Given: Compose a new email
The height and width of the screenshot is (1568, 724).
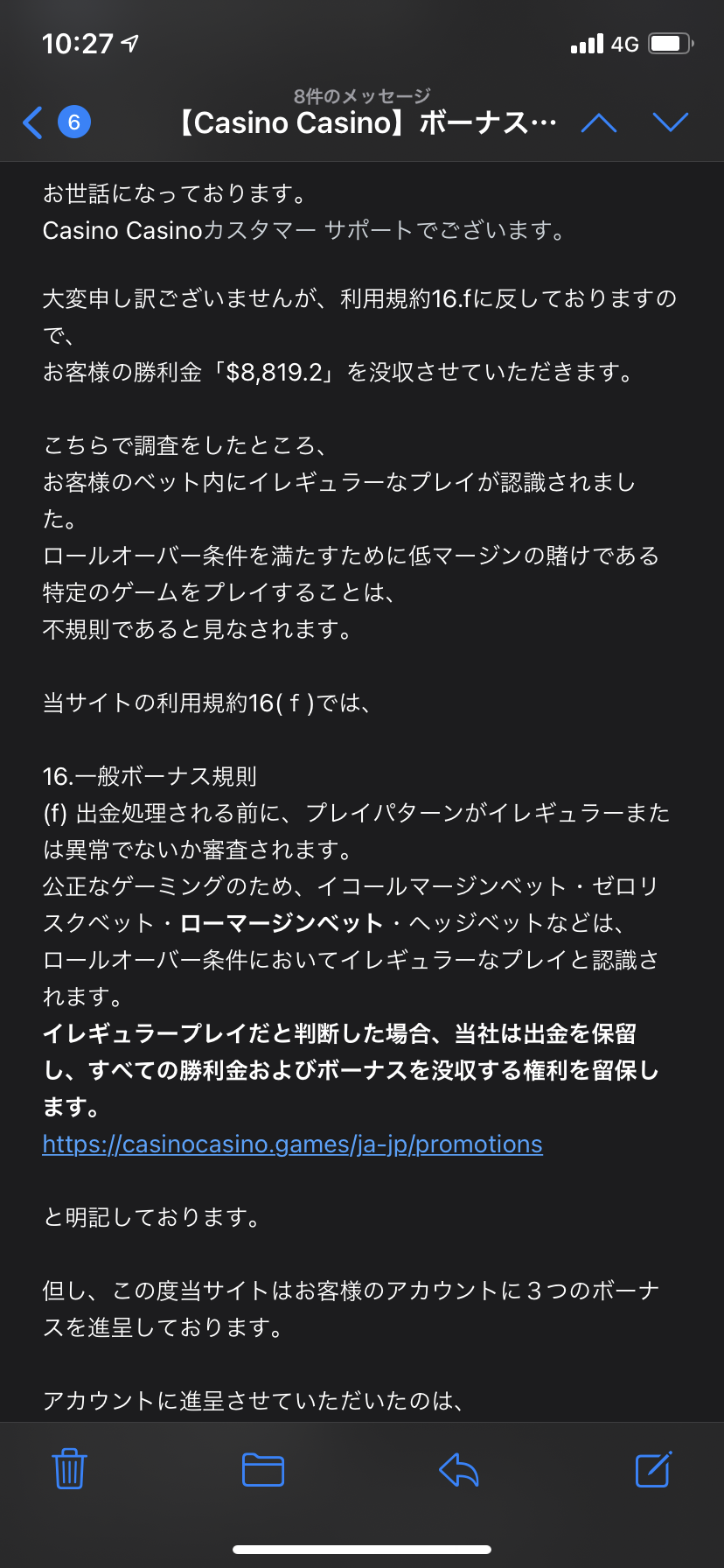Looking at the screenshot, I should tap(653, 1469).
